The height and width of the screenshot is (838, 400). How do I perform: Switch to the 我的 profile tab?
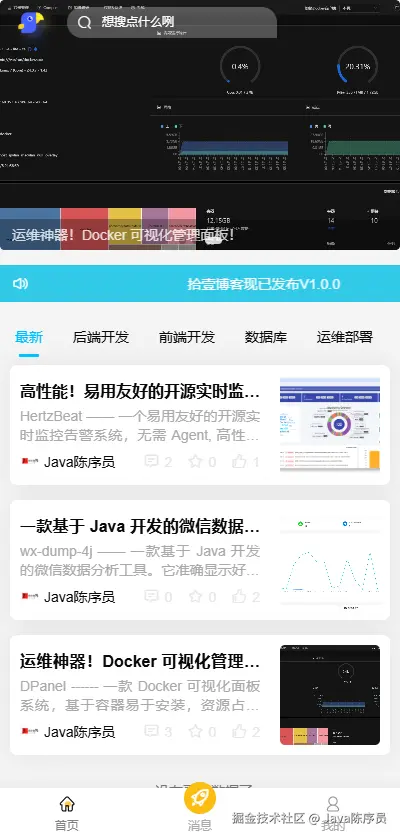click(333, 813)
